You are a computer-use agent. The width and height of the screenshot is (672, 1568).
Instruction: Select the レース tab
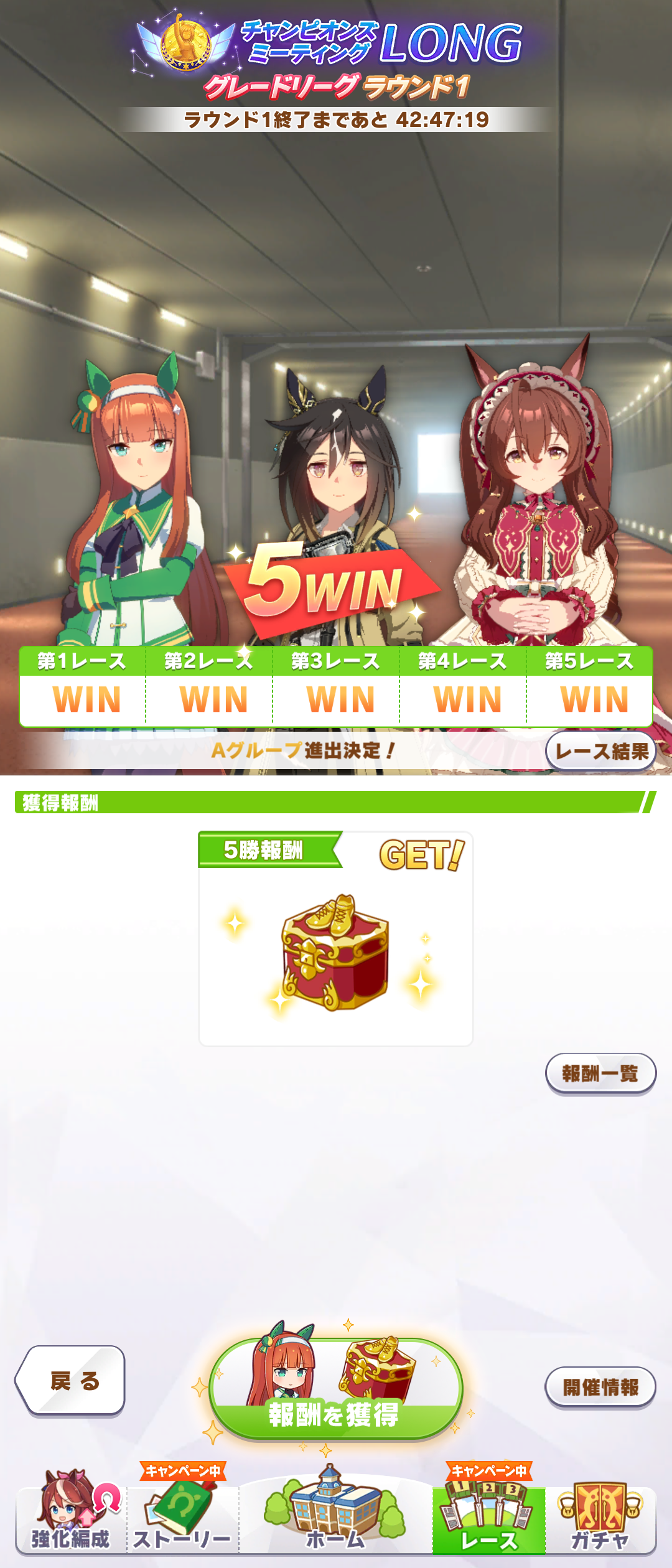(489, 1518)
